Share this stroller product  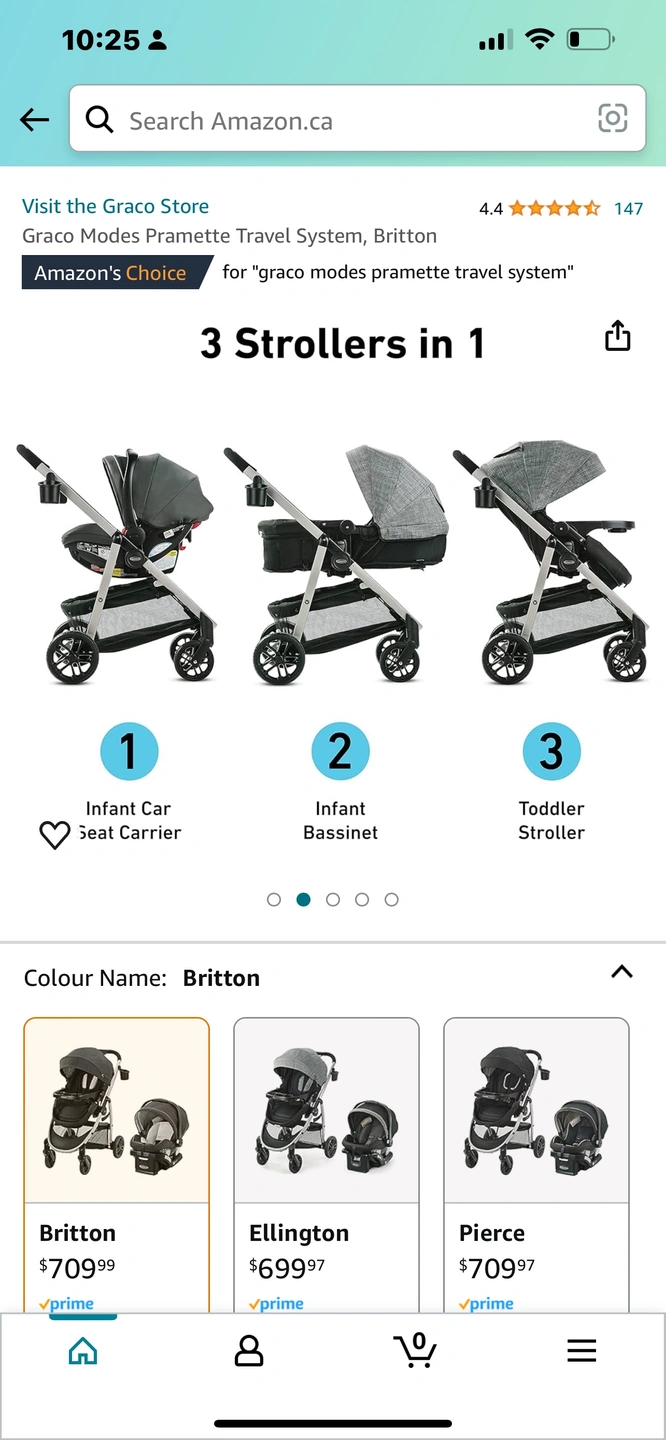click(618, 337)
